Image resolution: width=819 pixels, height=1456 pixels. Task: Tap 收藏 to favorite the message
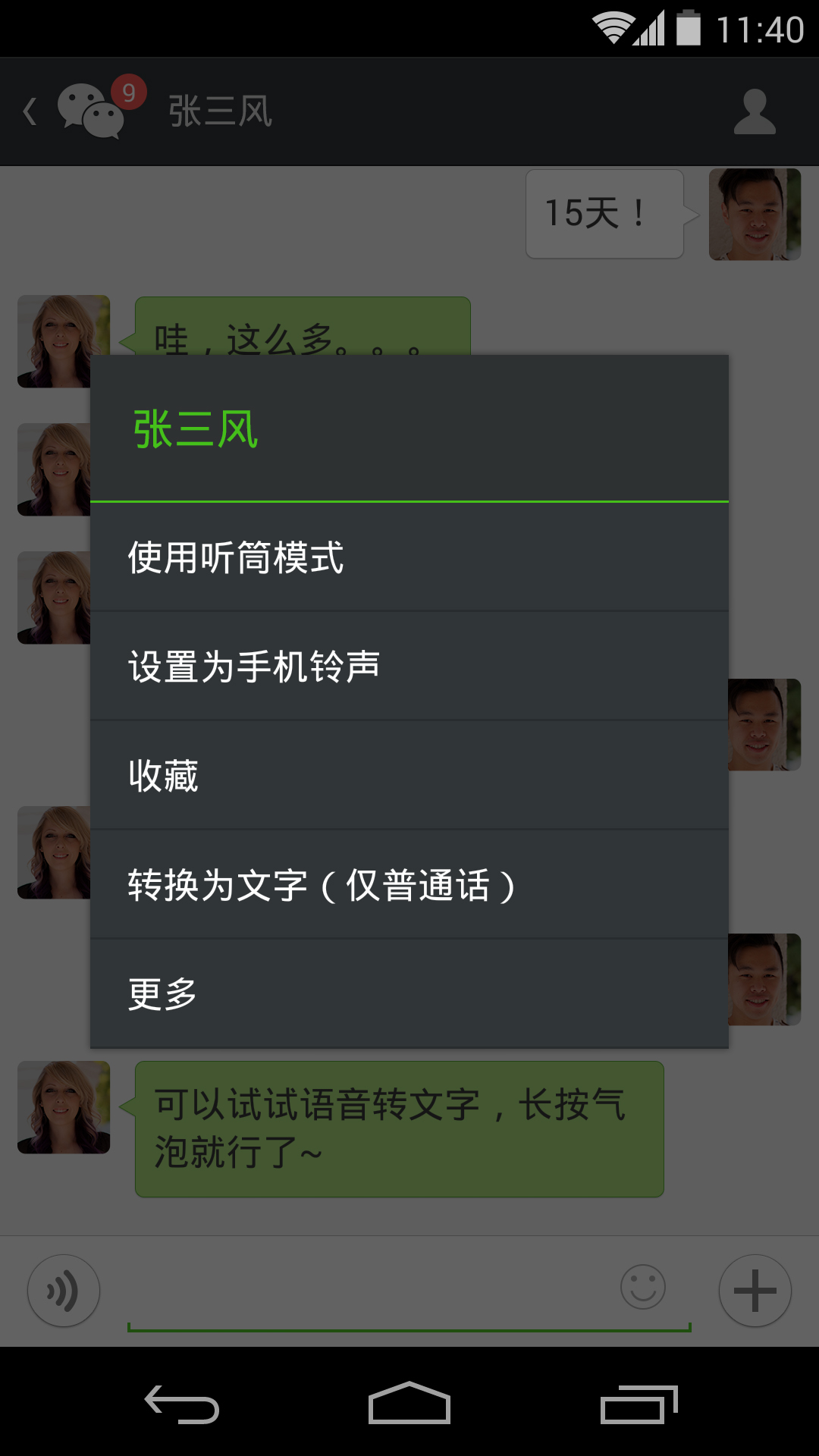pyautogui.click(x=409, y=776)
